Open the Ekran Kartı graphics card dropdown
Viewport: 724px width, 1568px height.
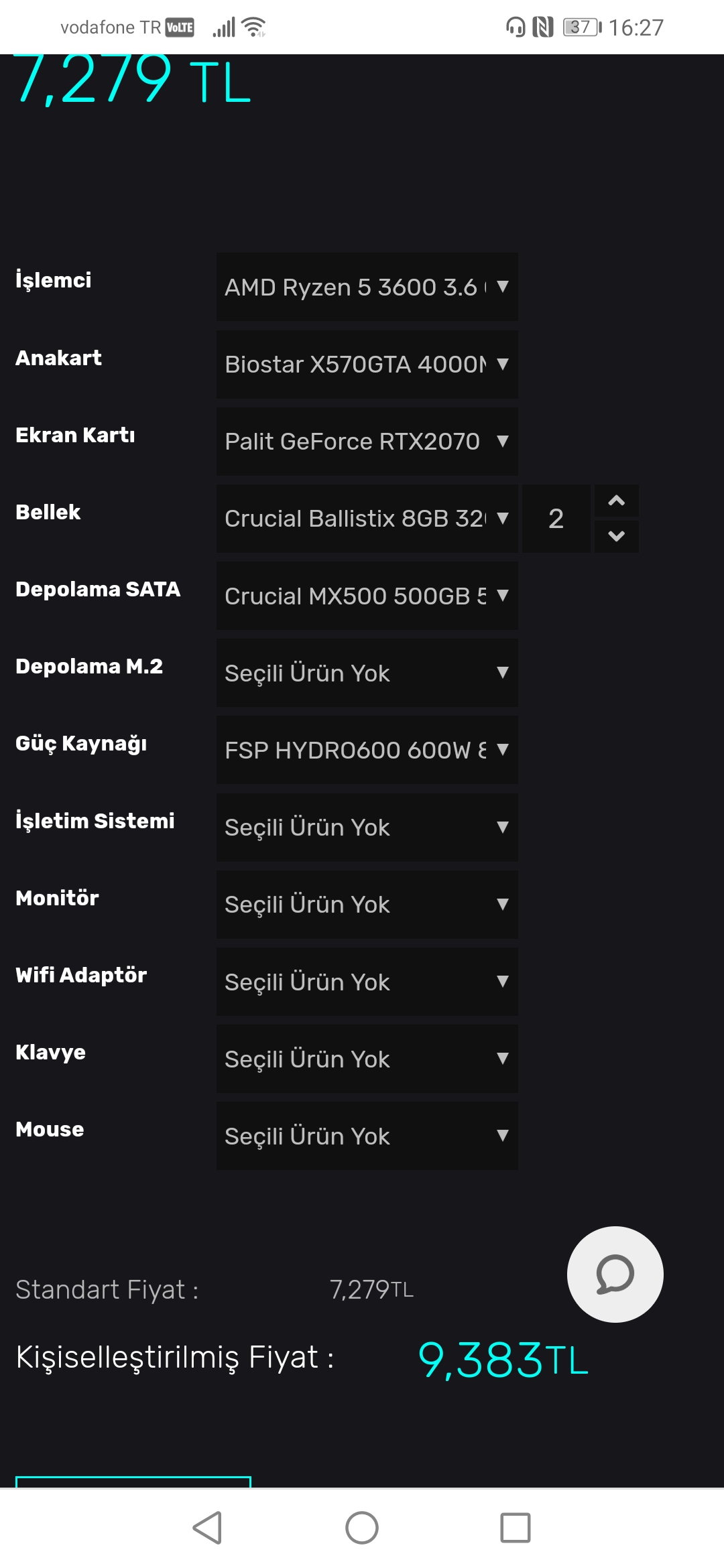(366, 442)
